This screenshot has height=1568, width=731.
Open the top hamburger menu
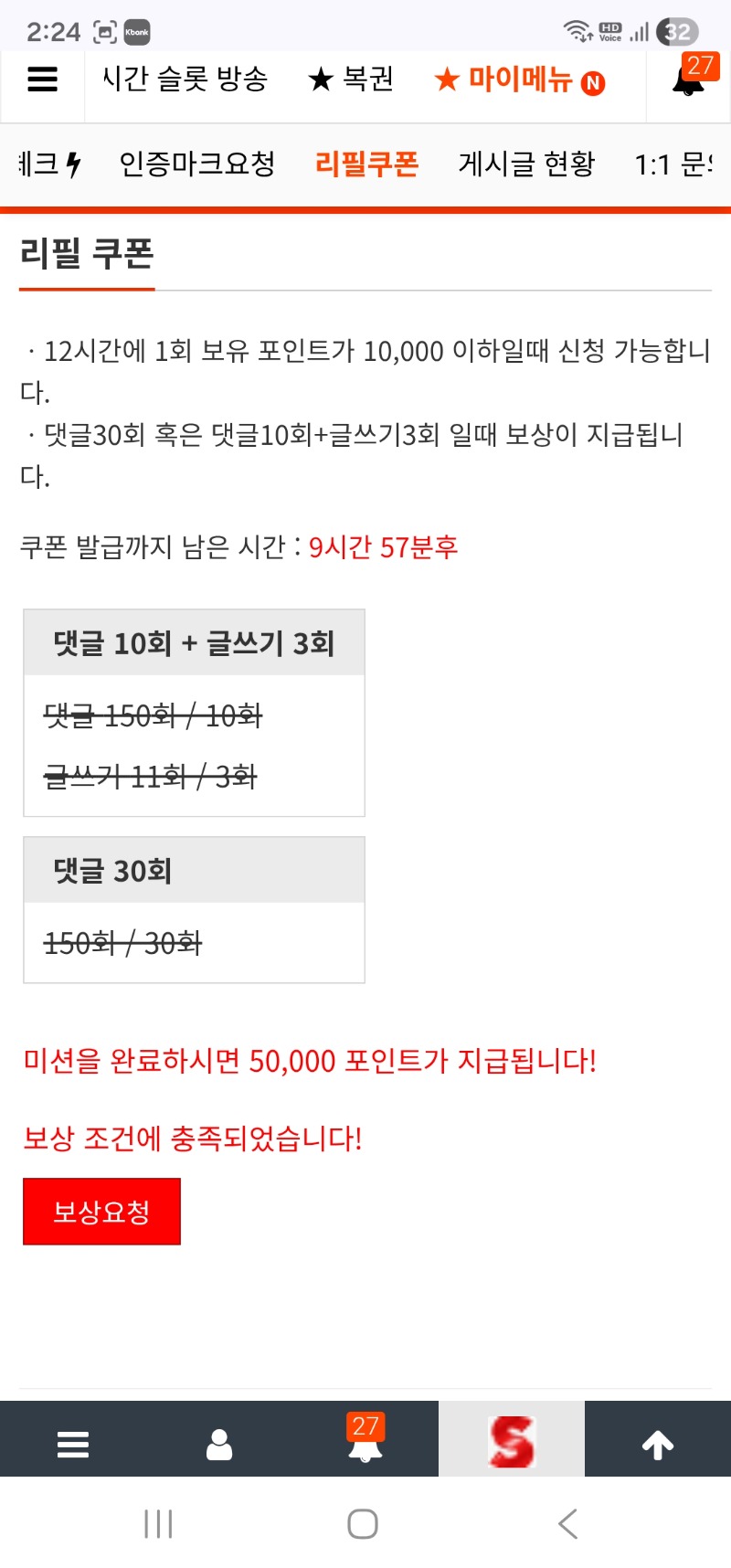click(x=42, y=80)
